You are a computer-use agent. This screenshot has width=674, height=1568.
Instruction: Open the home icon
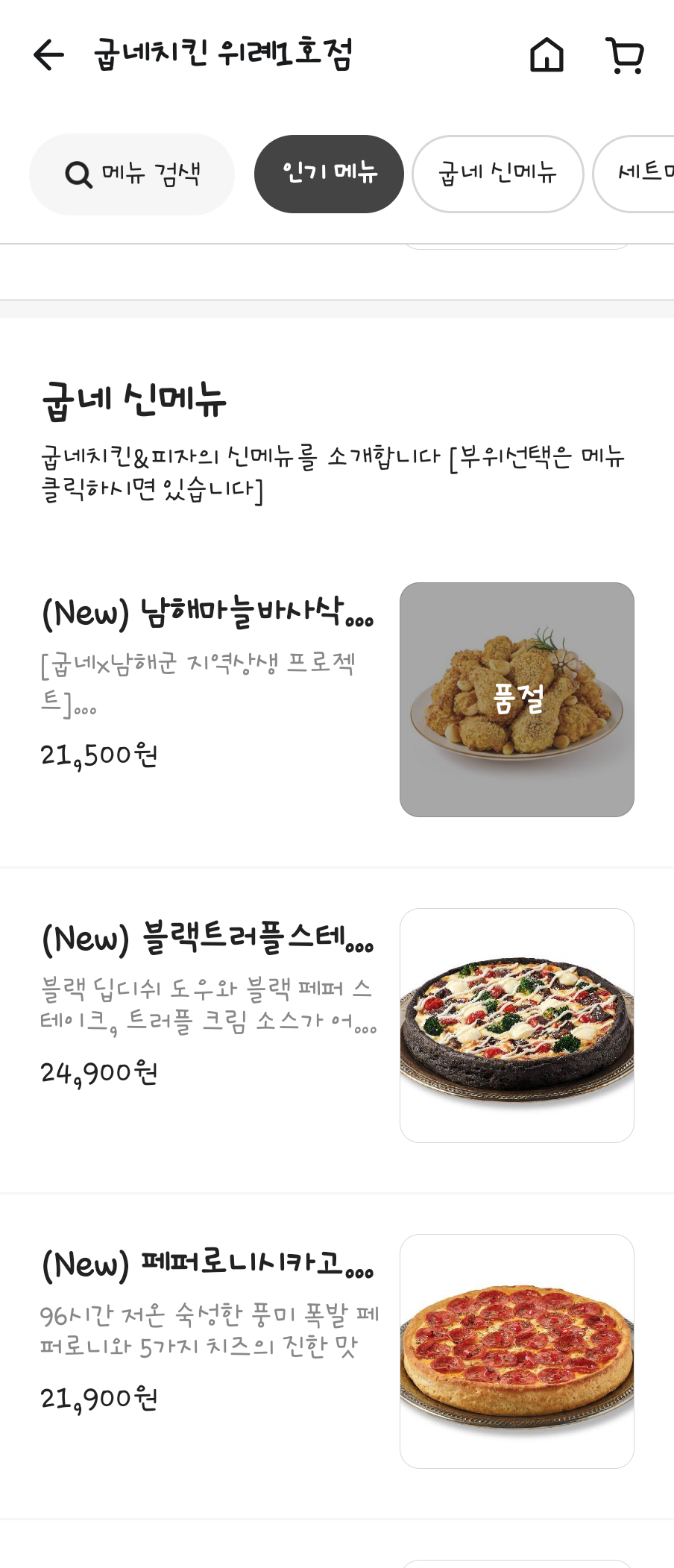pos(547,55)
